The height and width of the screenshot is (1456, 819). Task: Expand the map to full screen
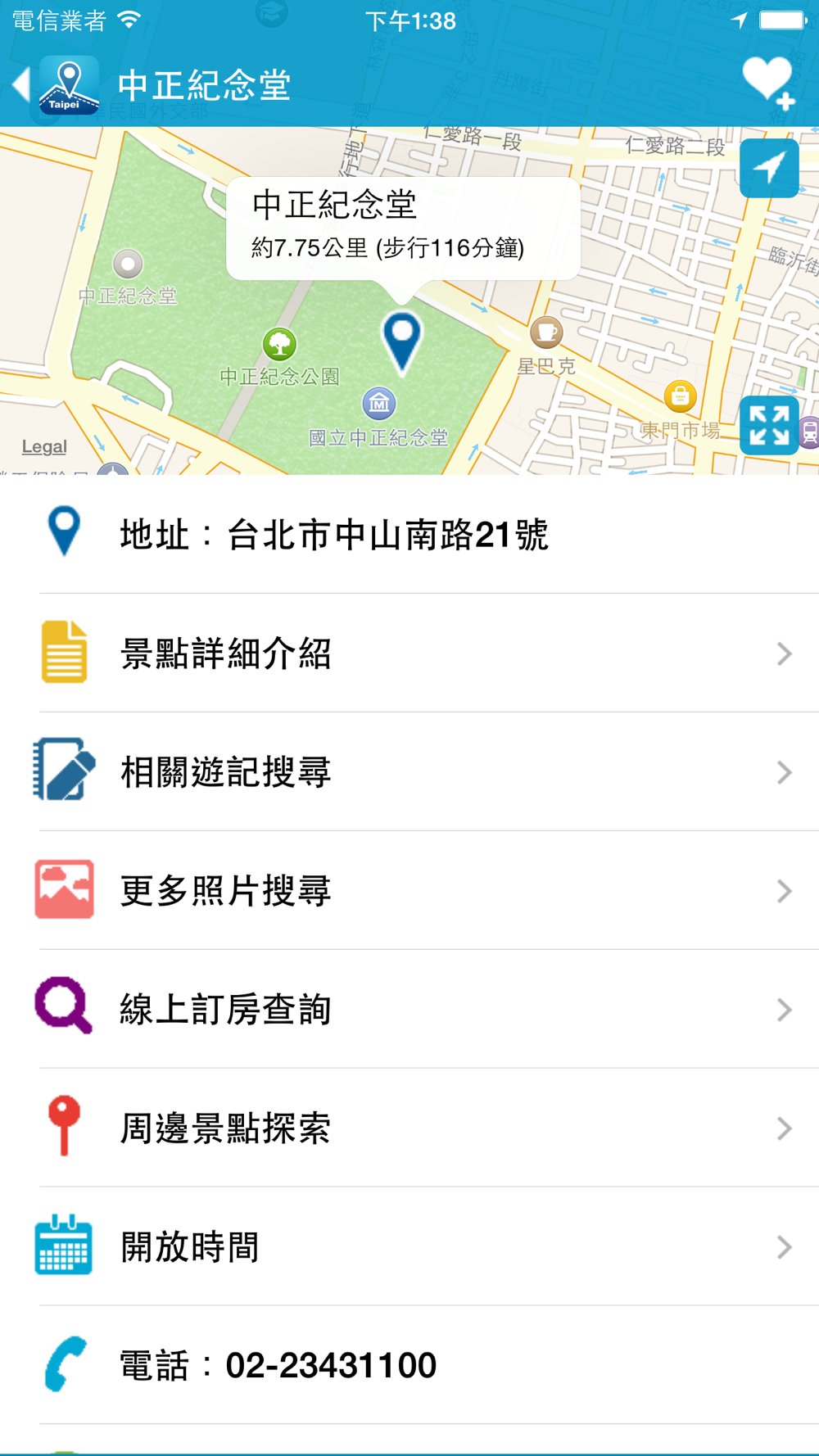[x=769, y=425]
